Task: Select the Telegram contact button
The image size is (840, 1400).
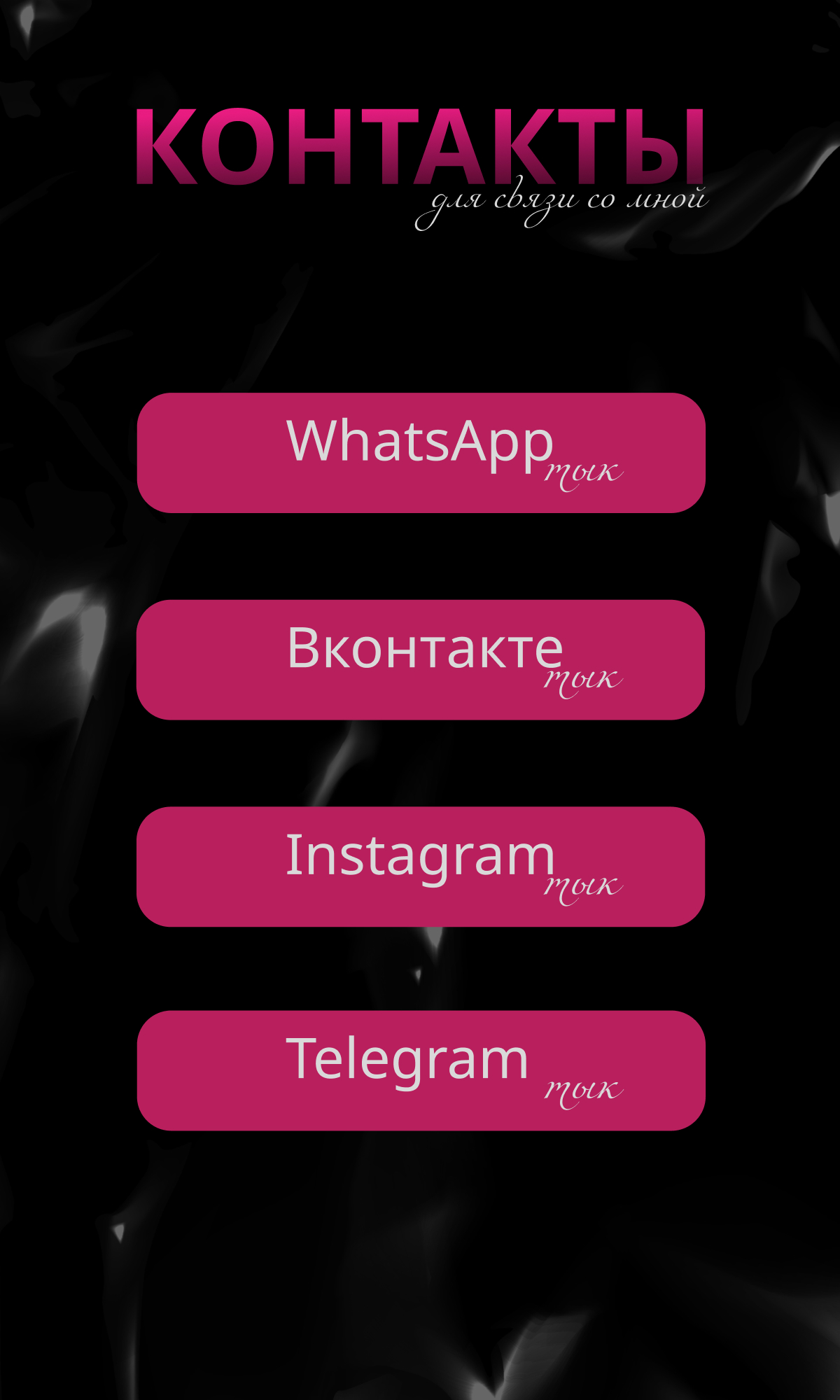Action: (421, 1070)
